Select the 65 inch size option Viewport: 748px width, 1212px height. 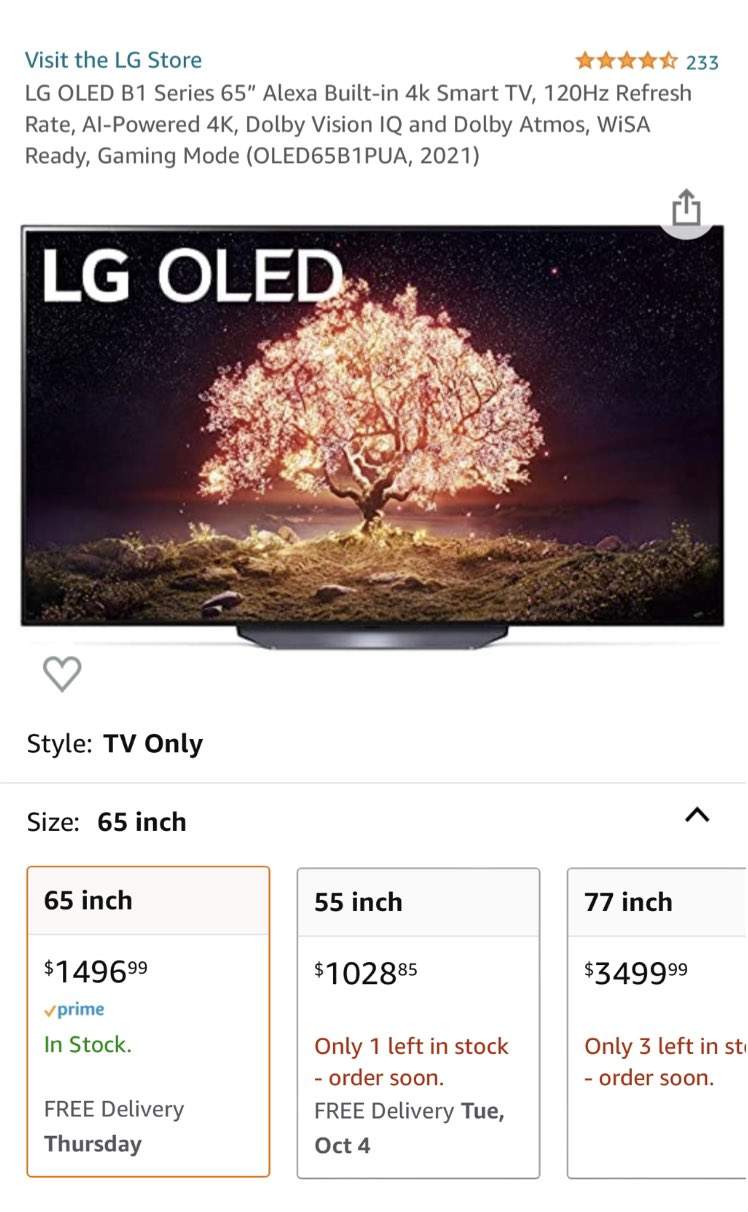point(148,1021)
